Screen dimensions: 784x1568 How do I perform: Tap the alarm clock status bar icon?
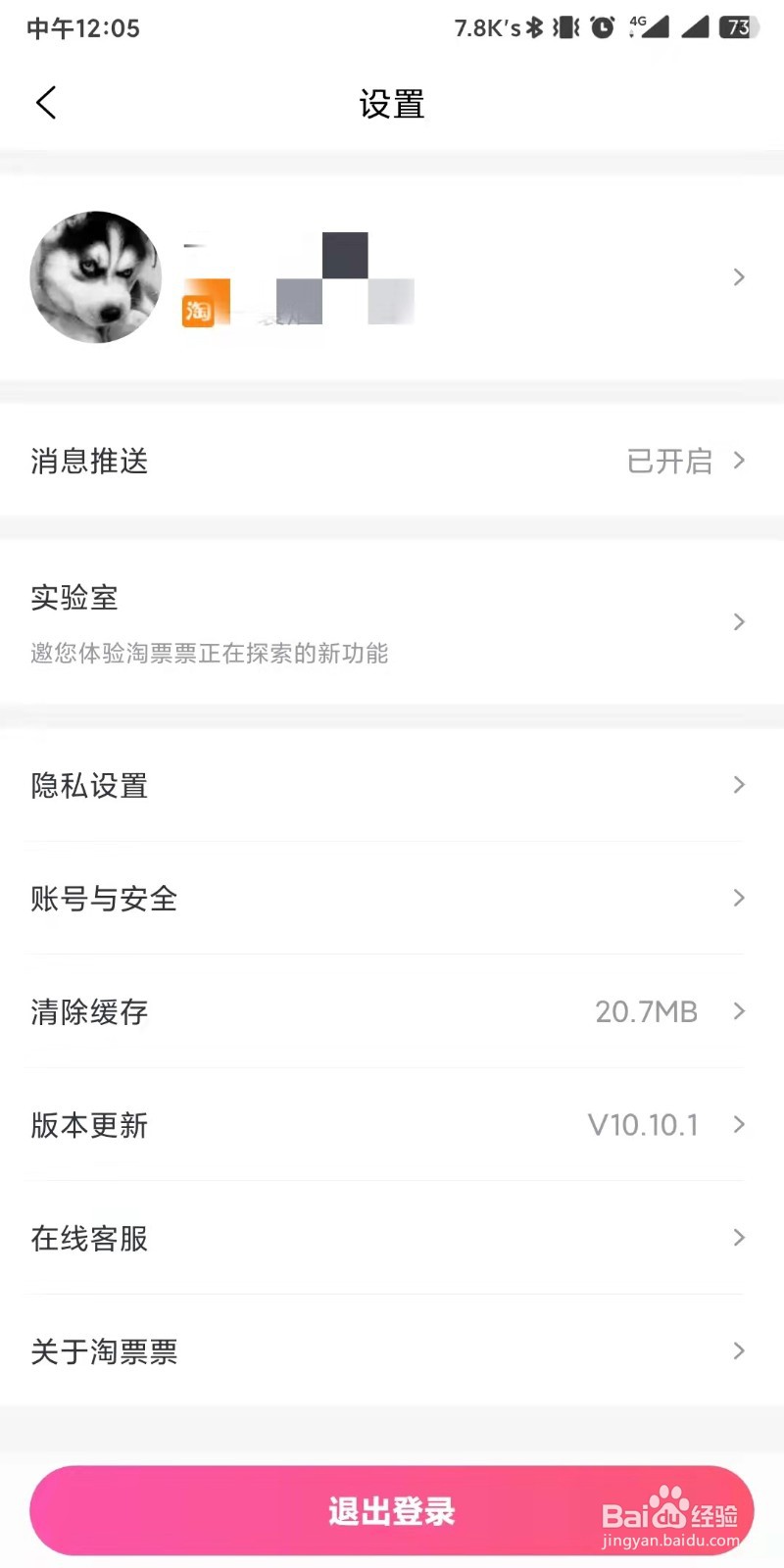[x=602, y=27]
